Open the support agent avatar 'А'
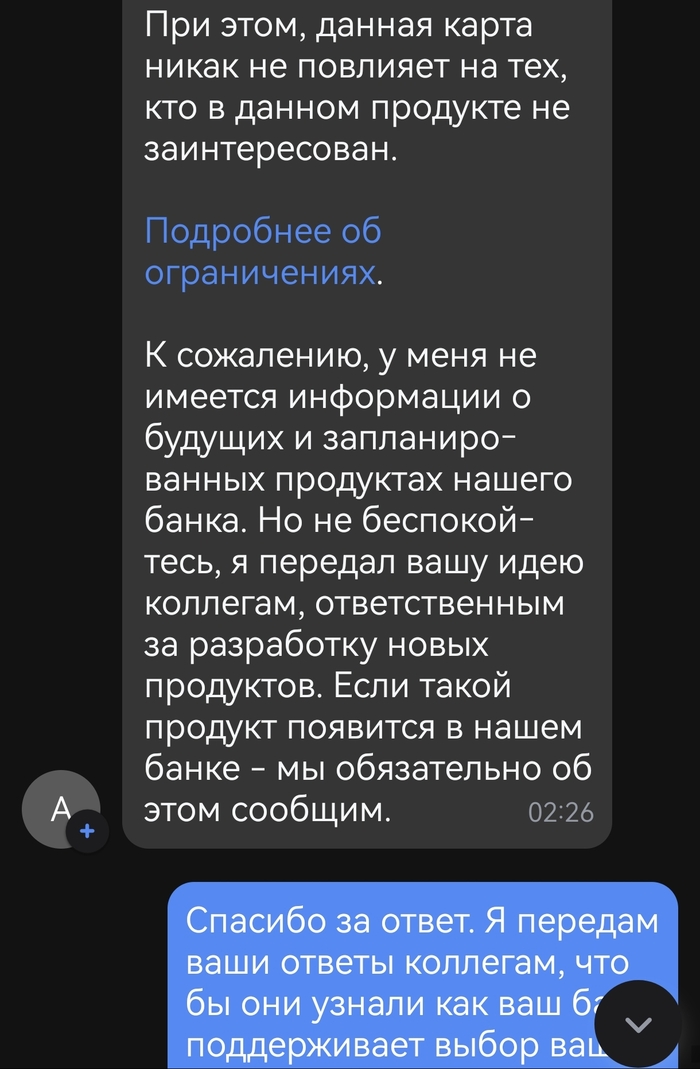700x1069 pixels. point(60,809)
